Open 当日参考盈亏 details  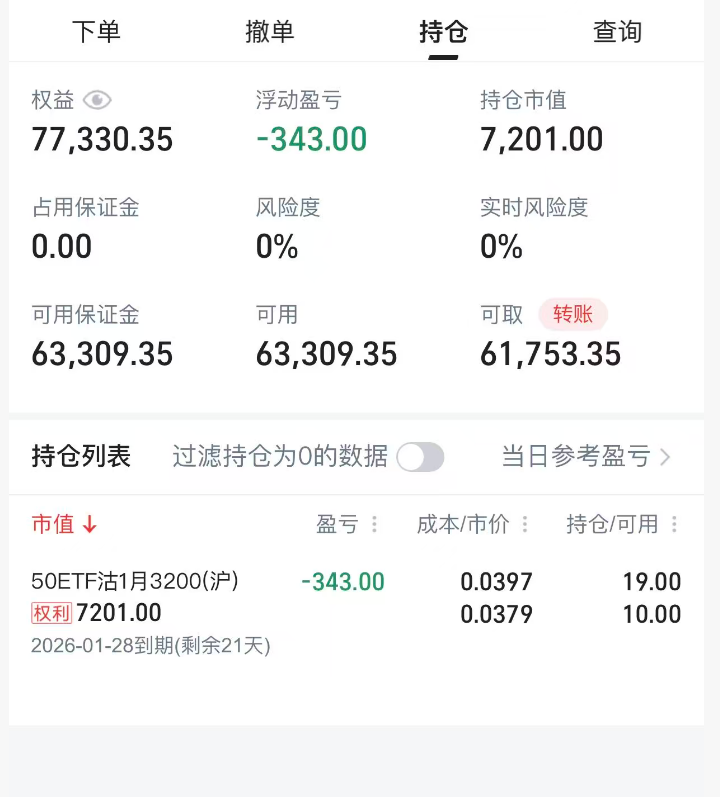pyautogui.click(x=586, y=458)
